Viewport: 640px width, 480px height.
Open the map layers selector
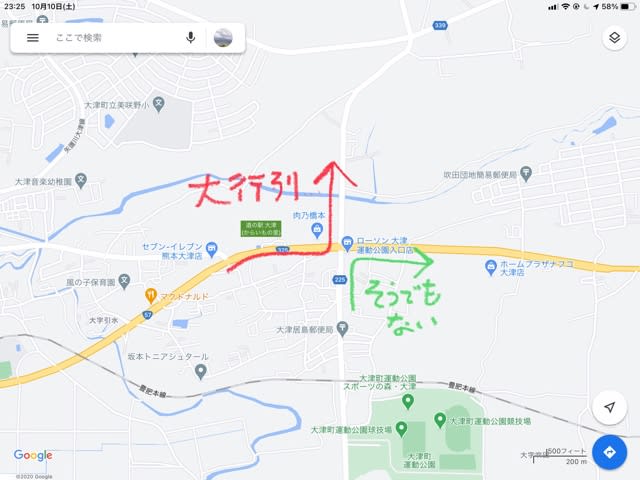614,38
